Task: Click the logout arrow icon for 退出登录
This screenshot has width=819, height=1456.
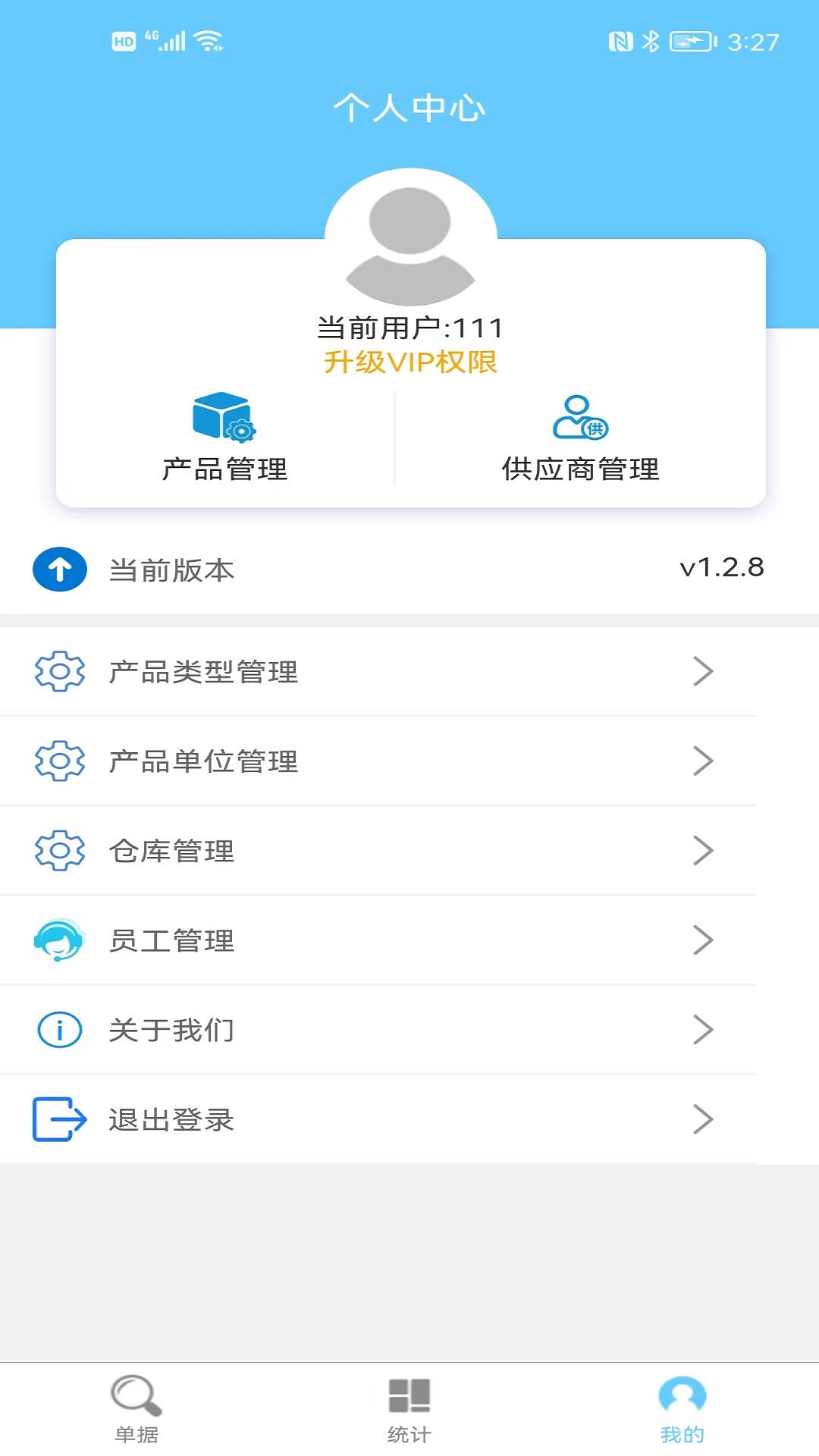Action: 59,1119
